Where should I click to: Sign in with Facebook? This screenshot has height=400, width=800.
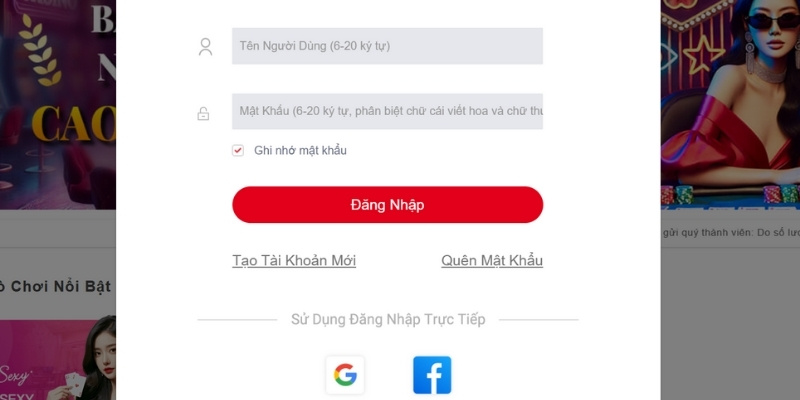(x=432, y=375)
